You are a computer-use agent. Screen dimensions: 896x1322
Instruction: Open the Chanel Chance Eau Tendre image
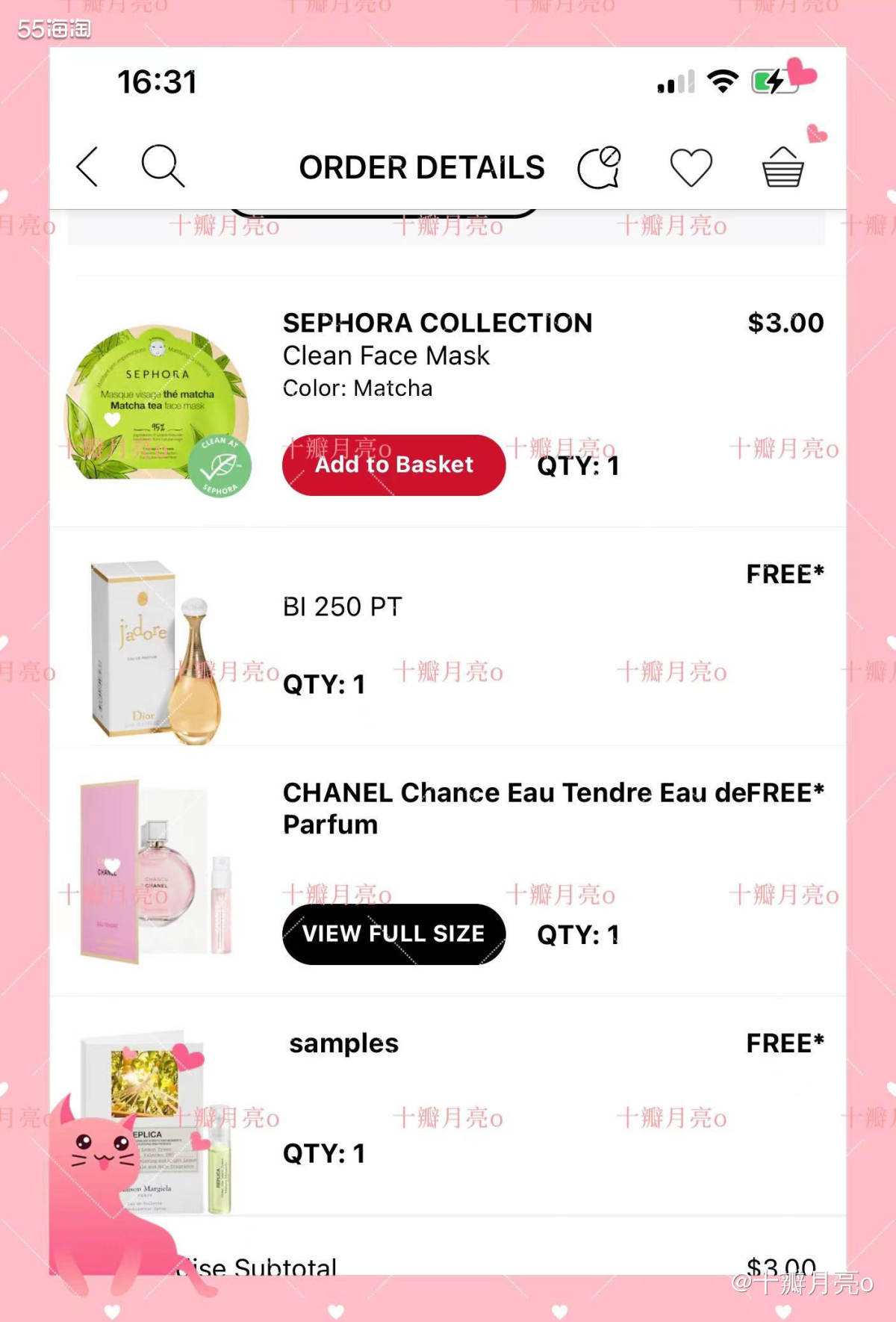(155, 871)
